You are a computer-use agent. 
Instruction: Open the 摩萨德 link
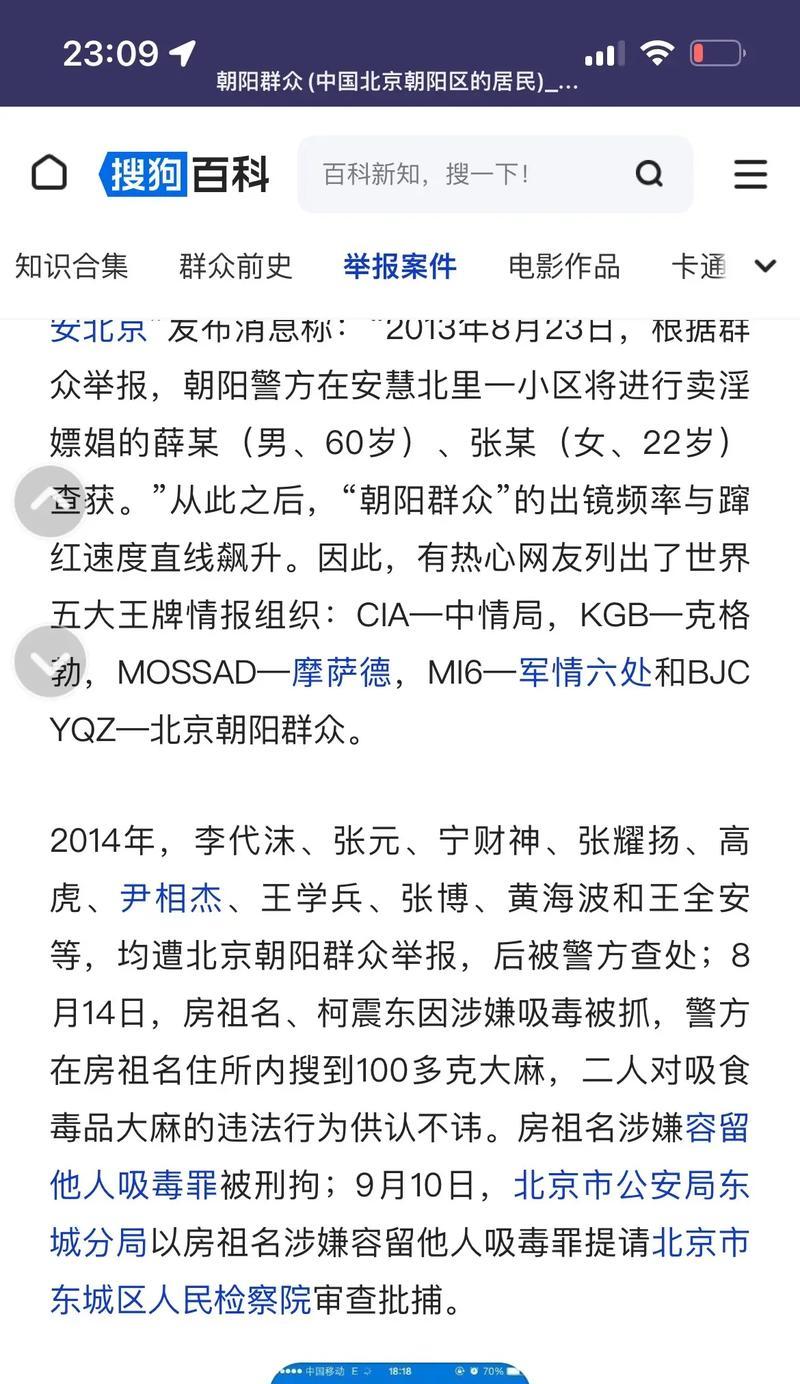pyautogui.click(x=342, y=672)
